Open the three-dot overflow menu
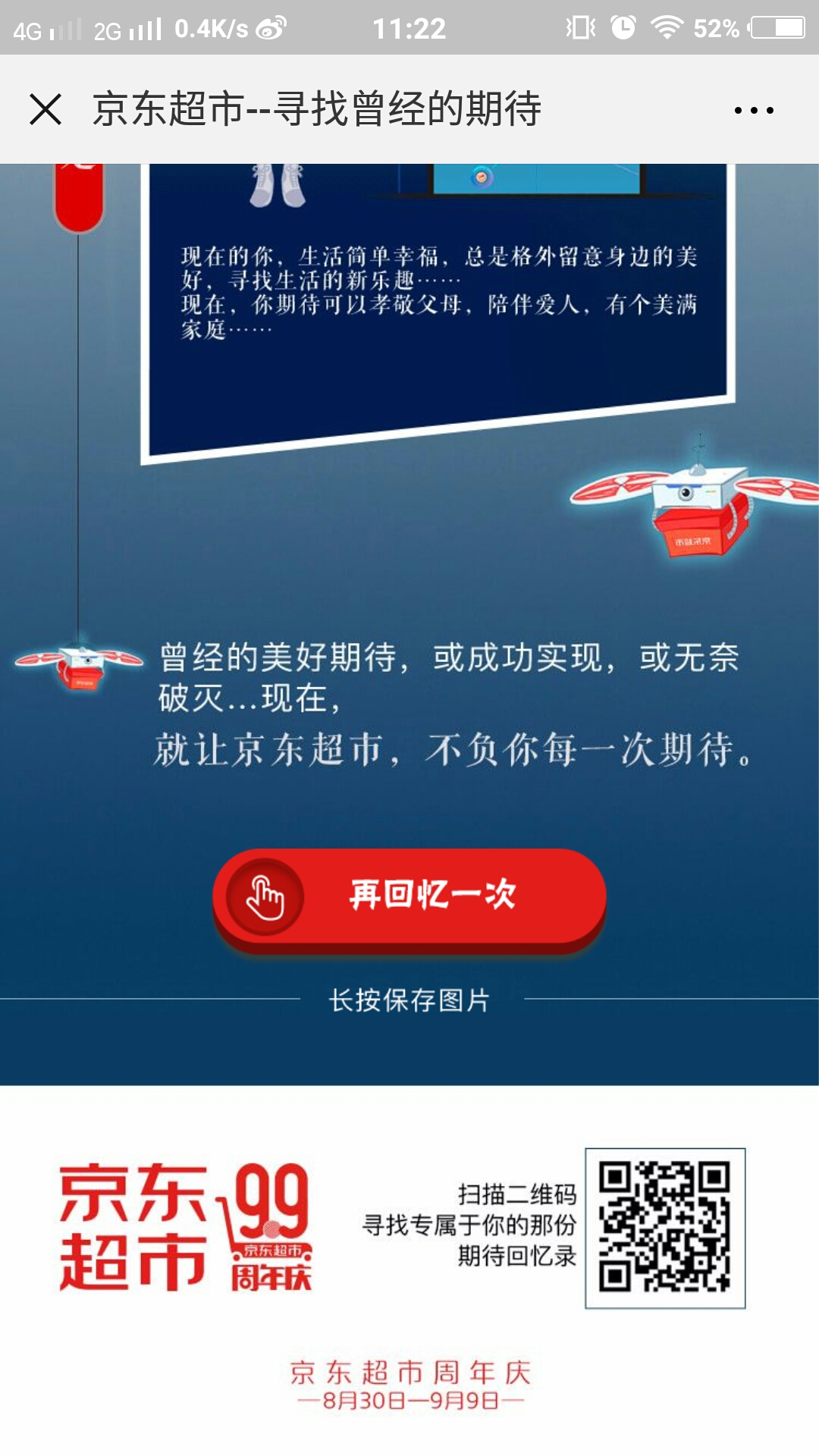This screenshot has height=1456, width=819. click(x=754, y=111)
